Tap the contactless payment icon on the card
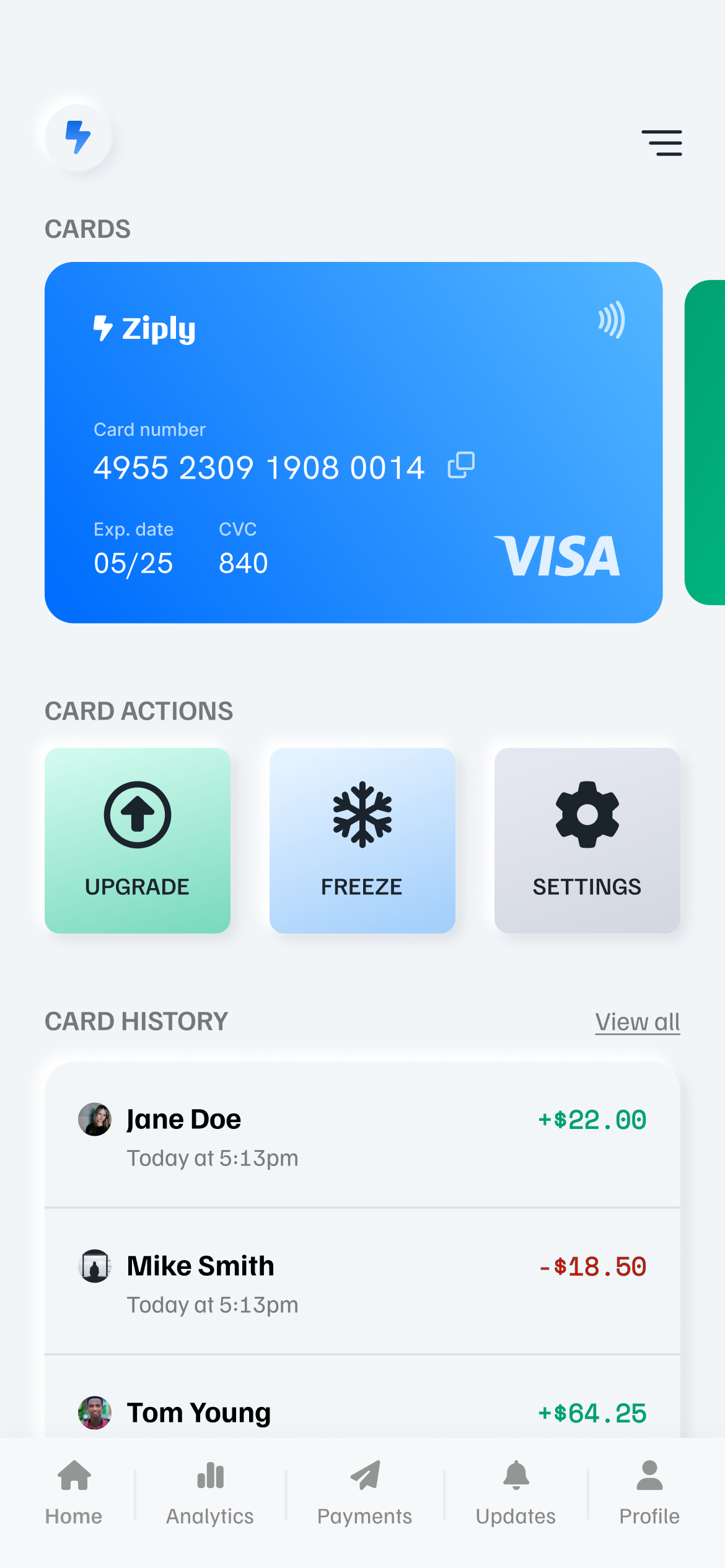725x1568 pixels. coord(610,321)
